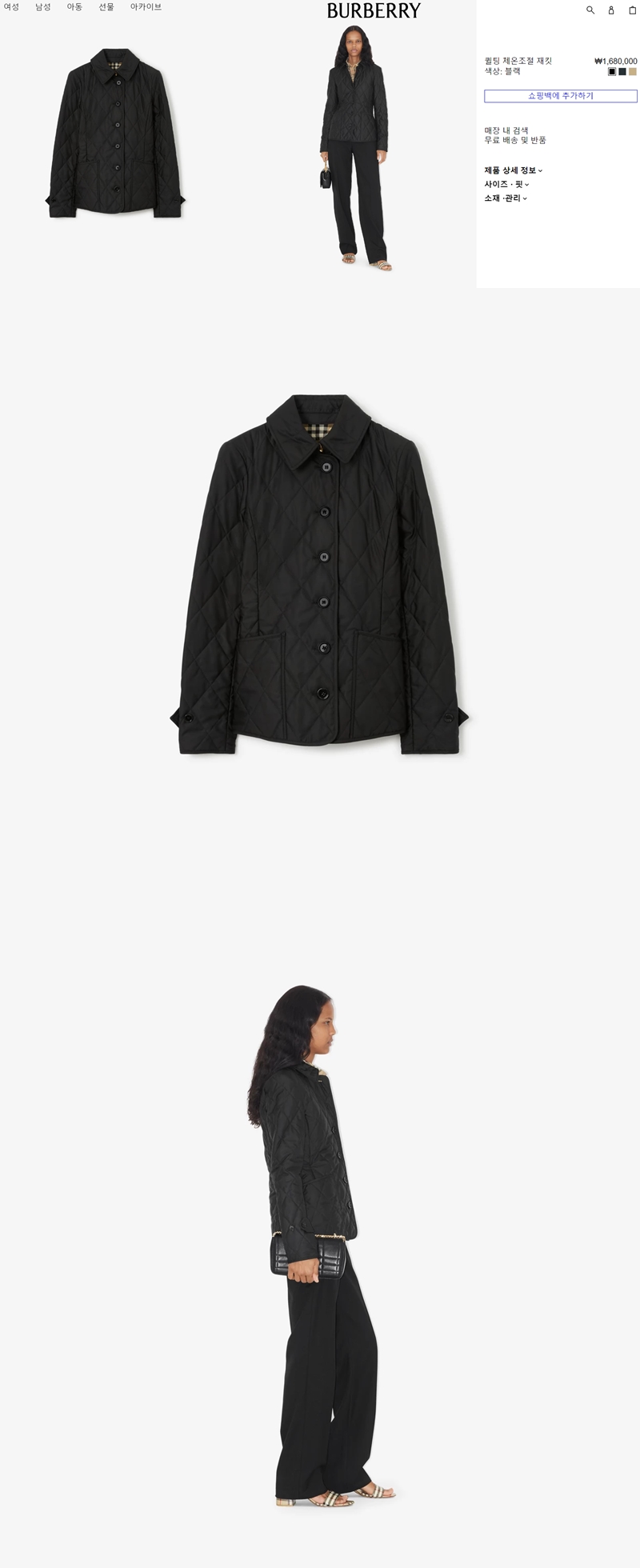640x1568 pixels.
Task: Select the black color swatch
Action: point(612,71)
